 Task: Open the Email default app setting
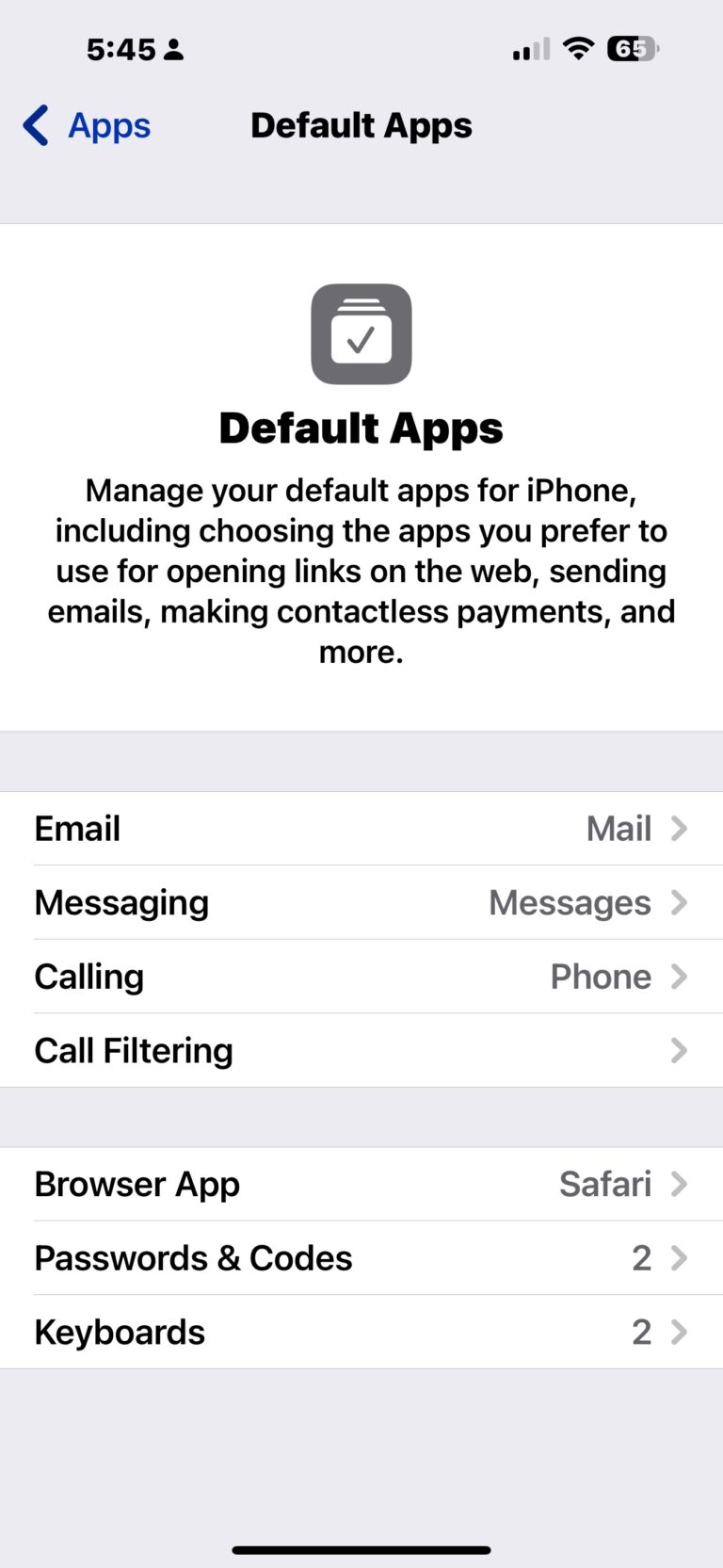coord(361,829)
